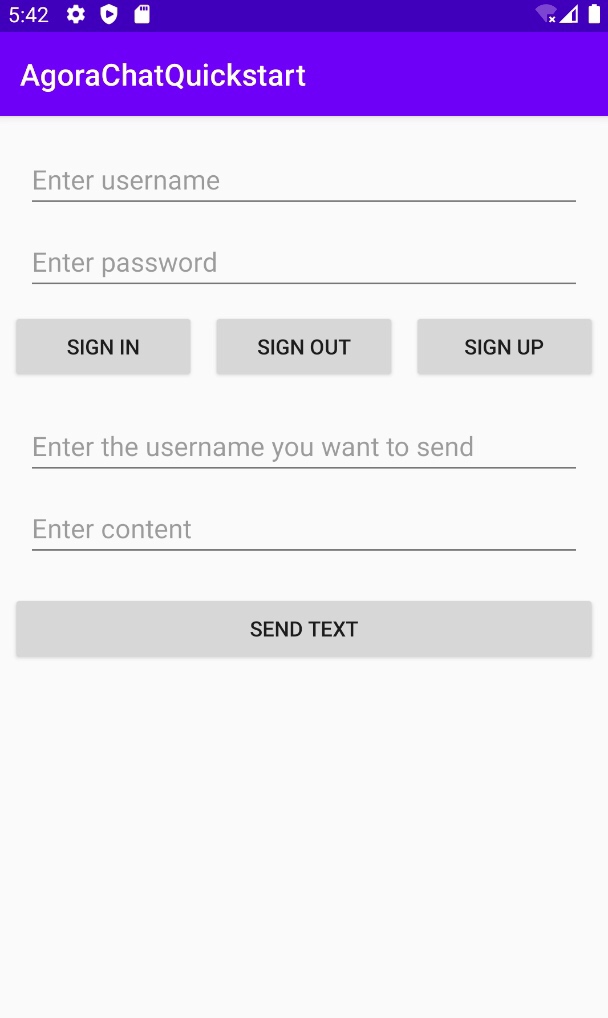Tap the Enter password field
The width and height of the screenshot is (608, 1018).
pyautogui.click(x=304, y=263)
